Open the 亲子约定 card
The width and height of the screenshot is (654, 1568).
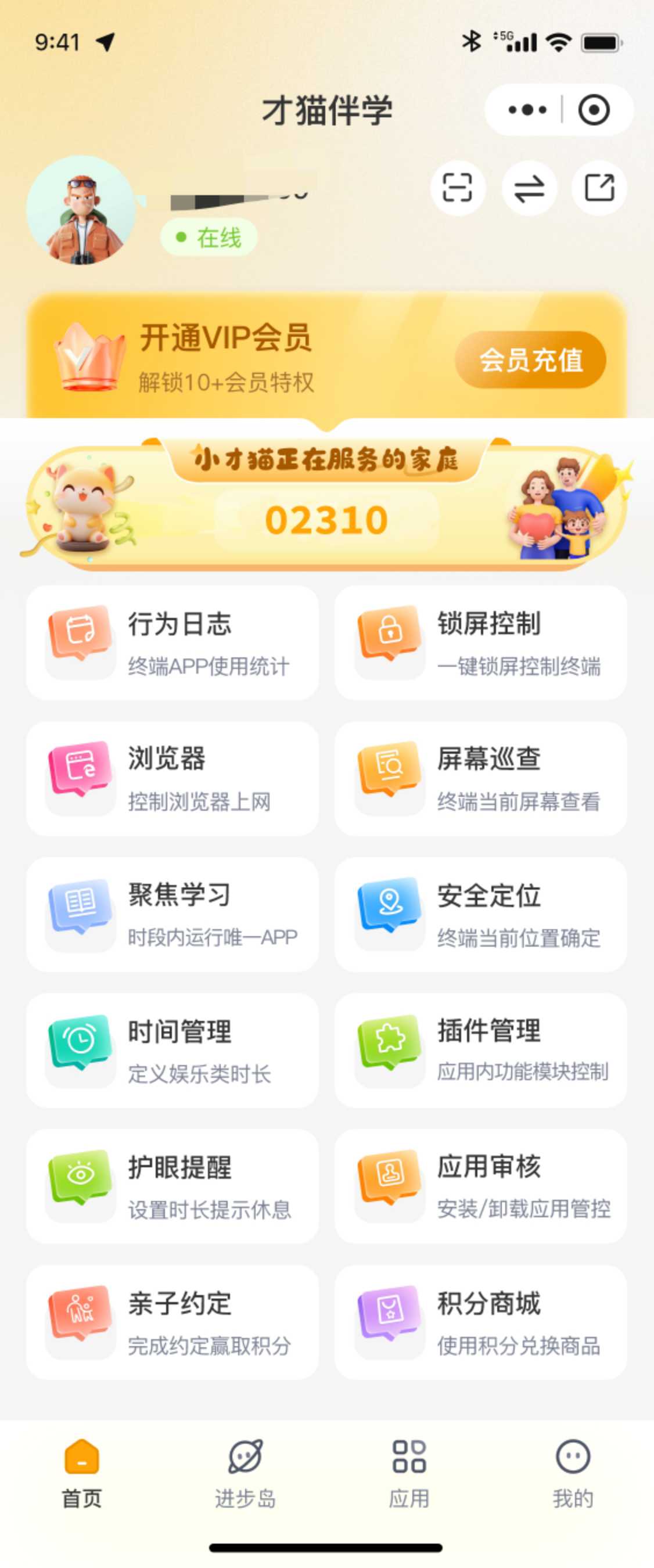coord(173,1322)
